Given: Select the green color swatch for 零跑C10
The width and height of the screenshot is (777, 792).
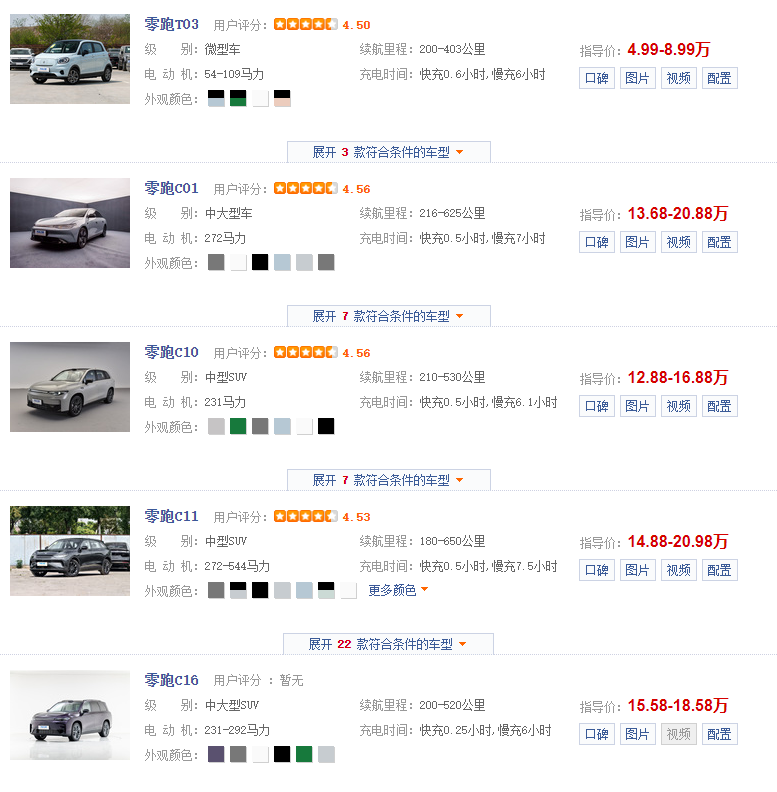Looking at the screenshot, I should pos(238,426).
